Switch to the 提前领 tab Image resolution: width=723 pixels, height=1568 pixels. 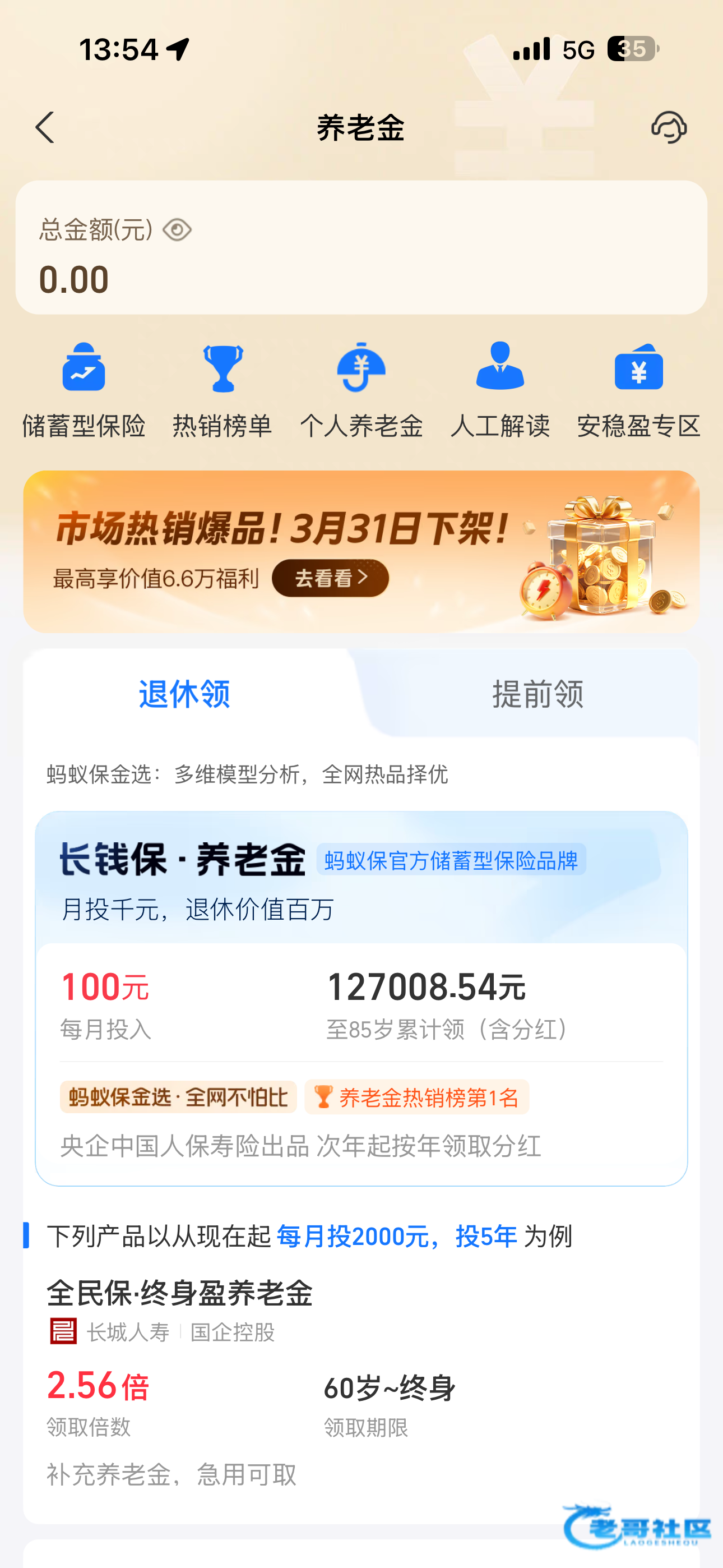tap(537, 693)
